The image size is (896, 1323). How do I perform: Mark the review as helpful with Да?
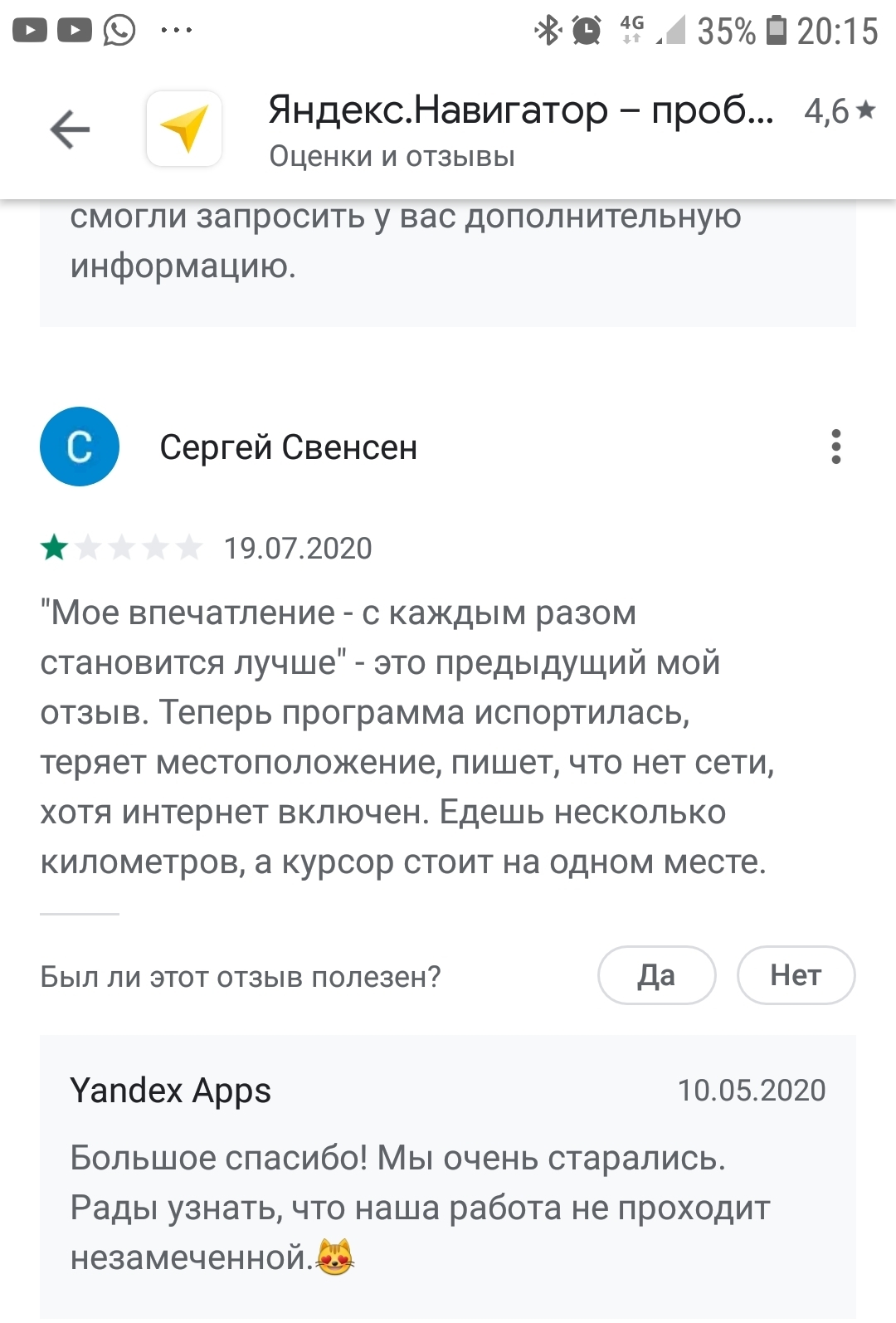656,975
